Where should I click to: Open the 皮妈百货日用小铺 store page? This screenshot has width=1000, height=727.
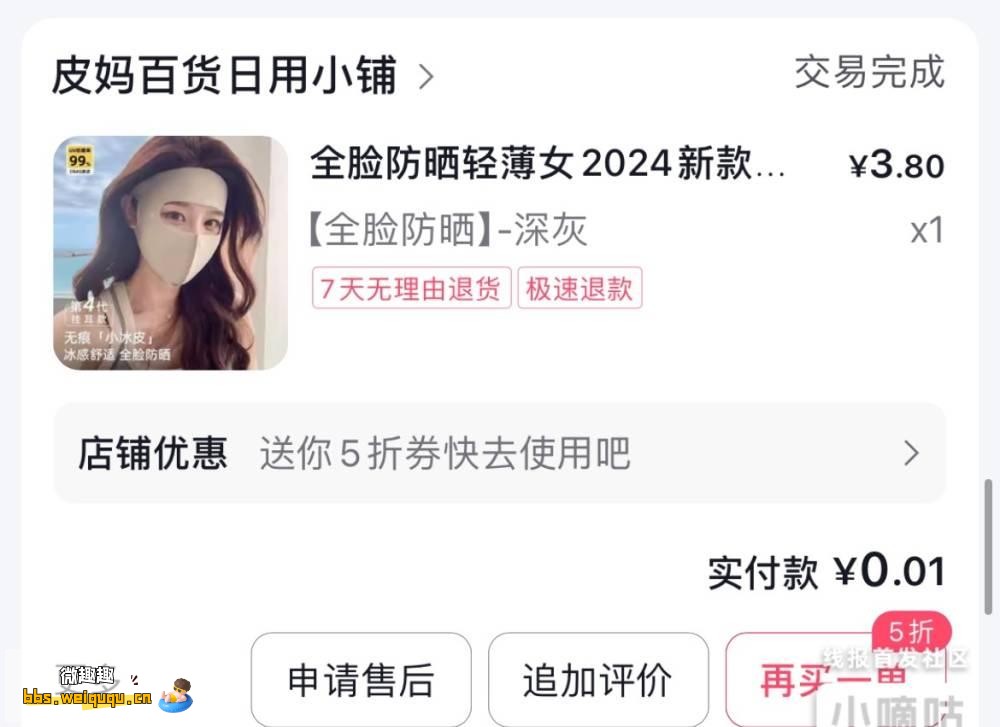tap(240, 76)
